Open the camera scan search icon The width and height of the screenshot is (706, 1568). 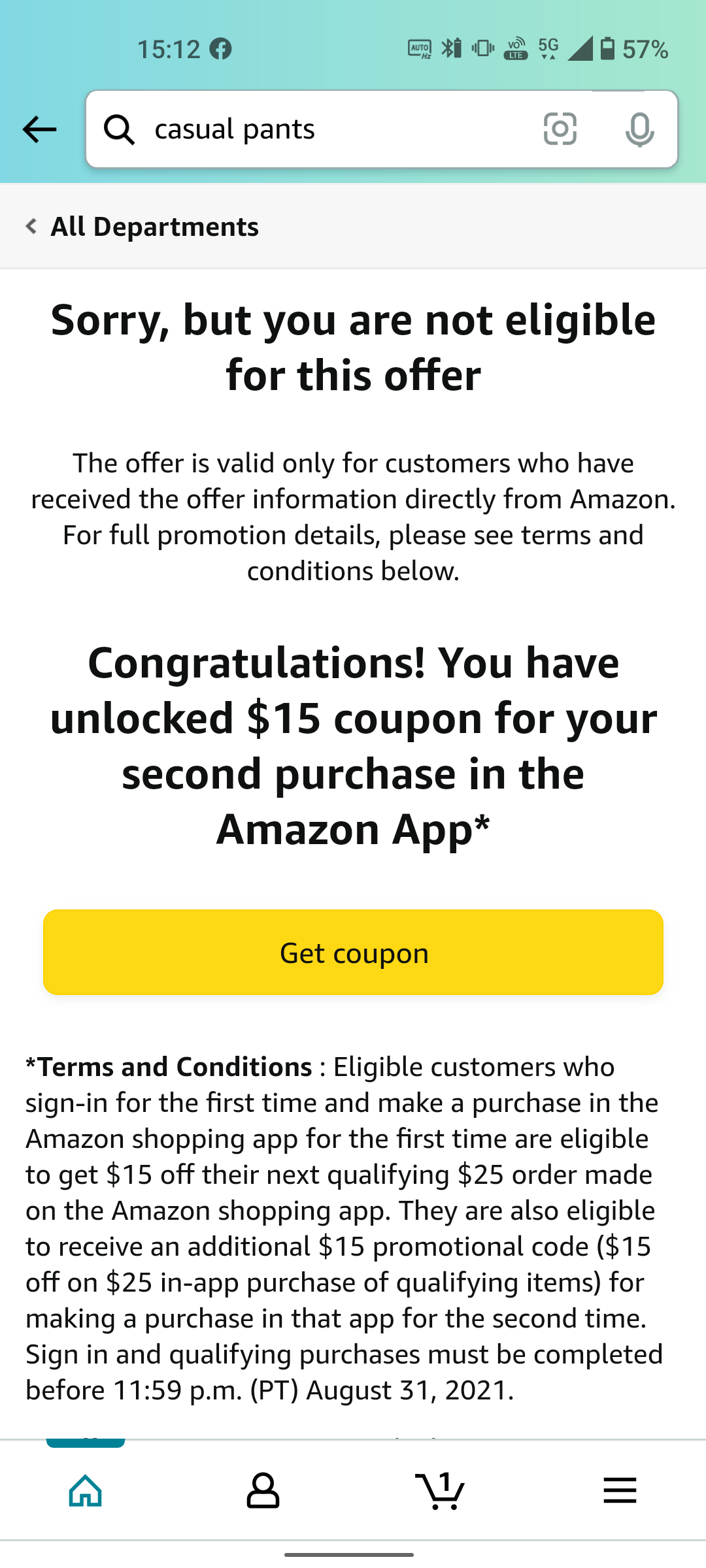560,129
